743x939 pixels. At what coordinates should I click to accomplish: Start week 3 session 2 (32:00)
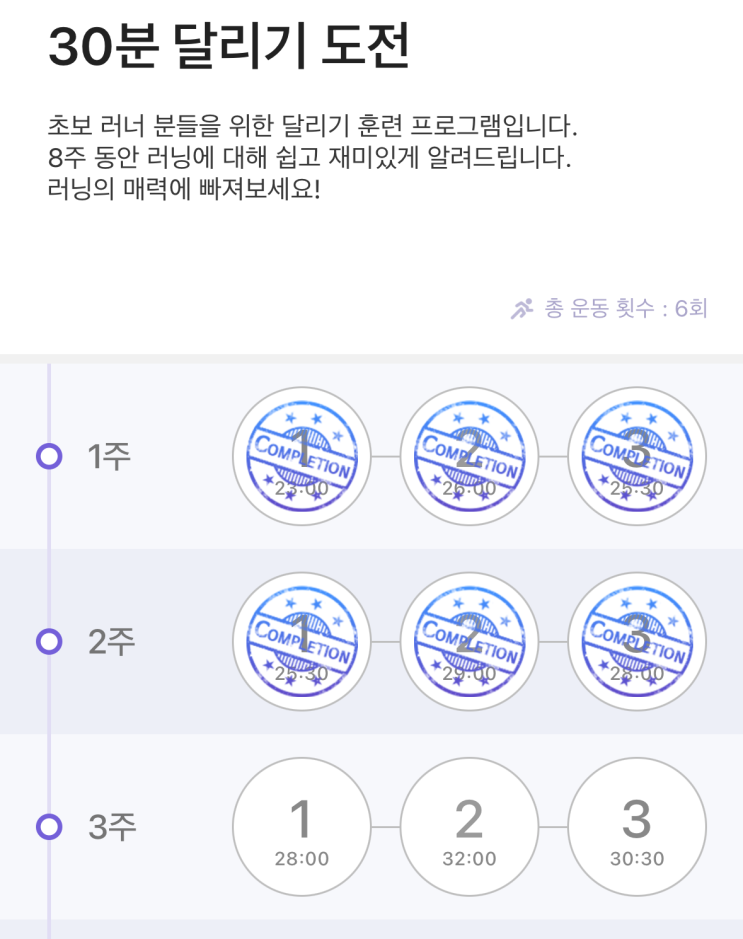[x=469, y=827]
